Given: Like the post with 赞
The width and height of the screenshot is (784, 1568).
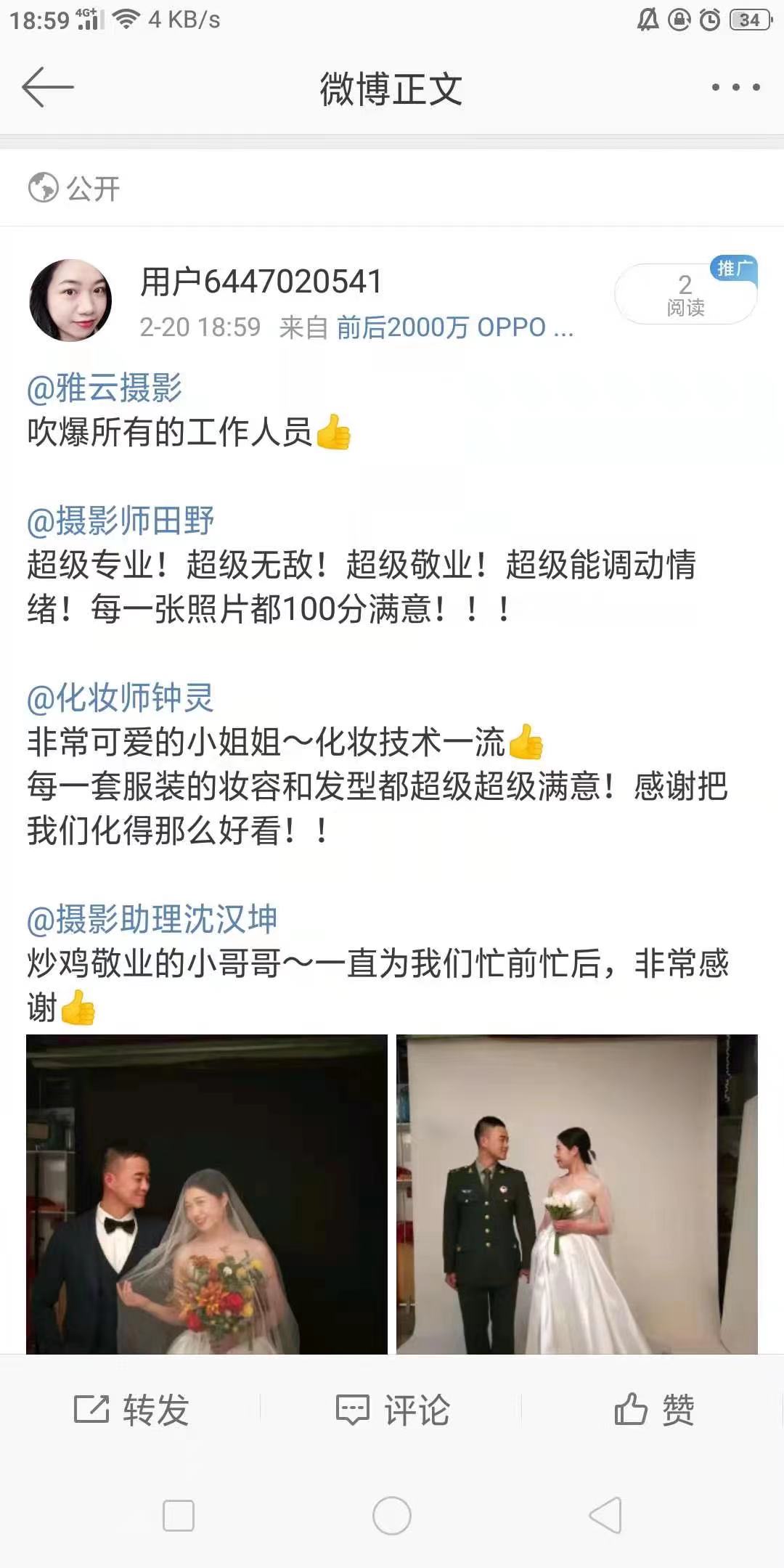Looking at the screenshot, I should [655, 1410].
